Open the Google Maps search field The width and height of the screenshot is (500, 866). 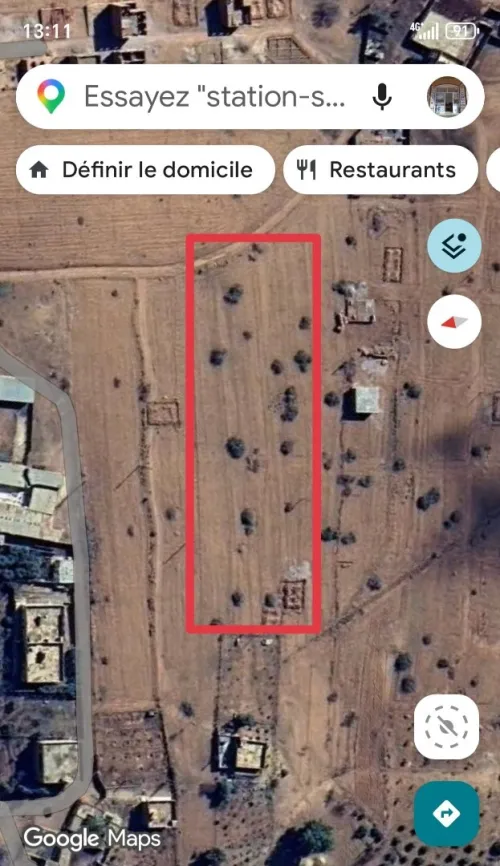coord(214,97)
